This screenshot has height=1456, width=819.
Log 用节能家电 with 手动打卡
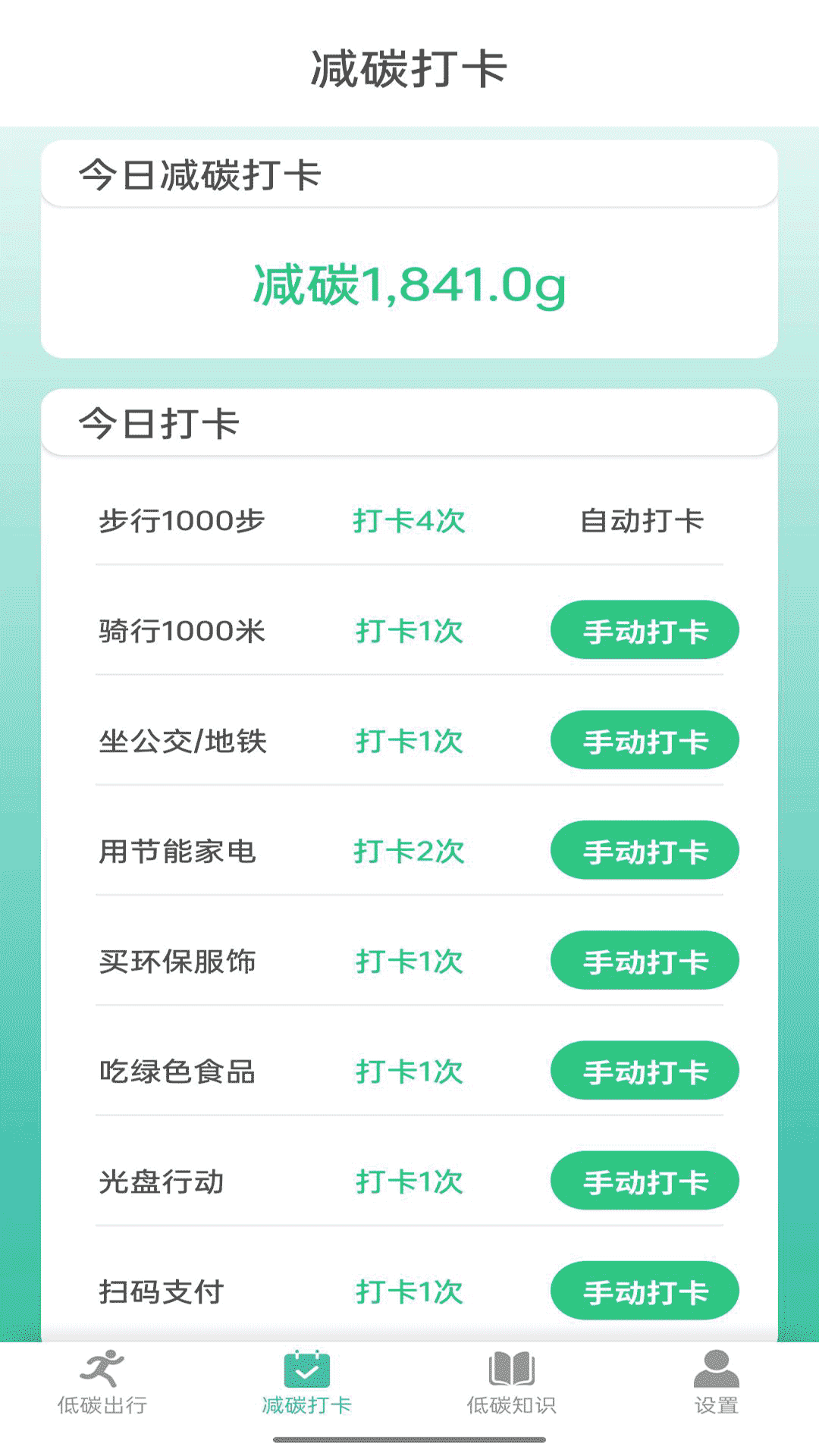[645, 850]
